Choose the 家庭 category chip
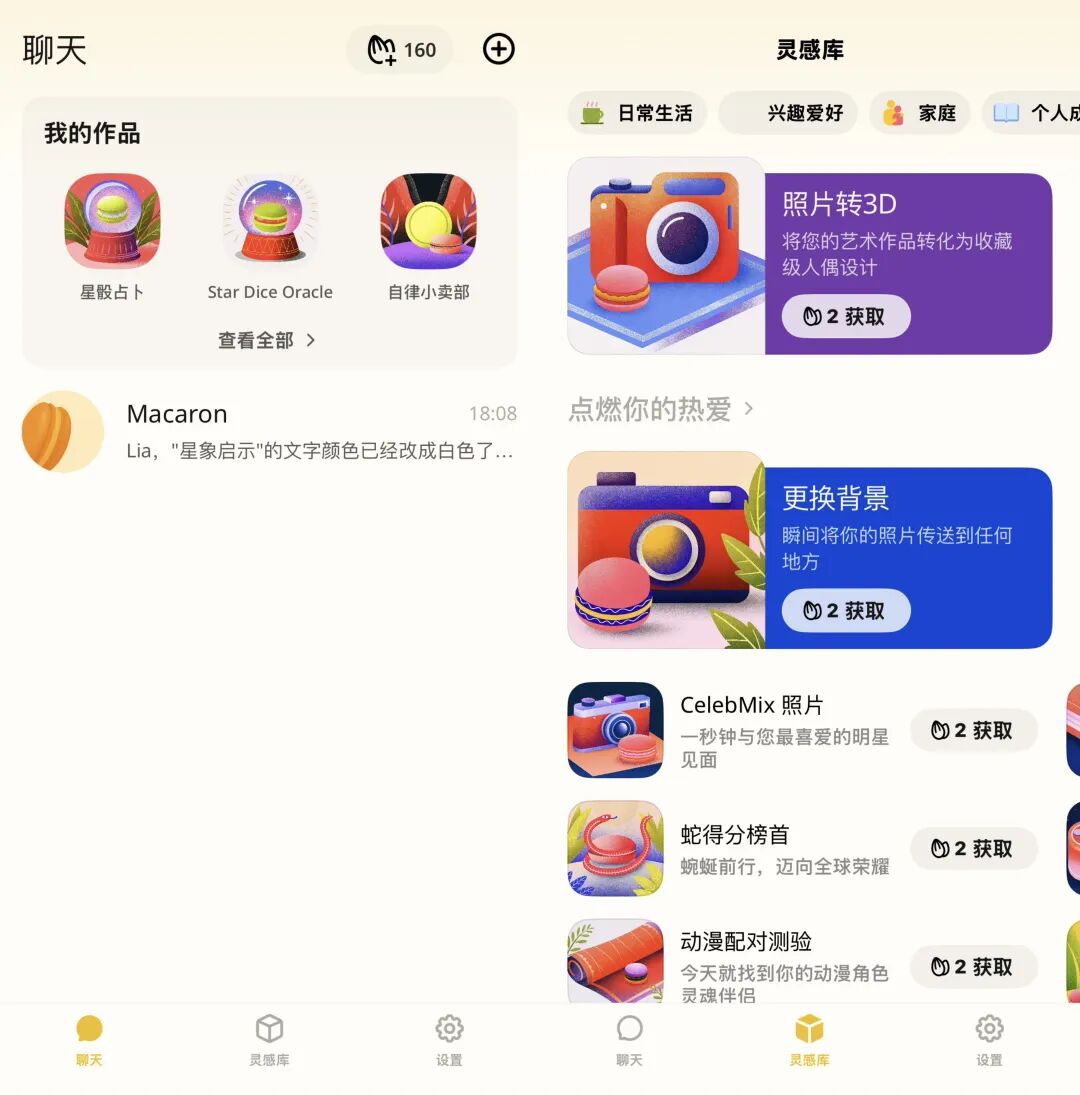The width and height of the screenshot is (1080, 1095). pos(919,113)
